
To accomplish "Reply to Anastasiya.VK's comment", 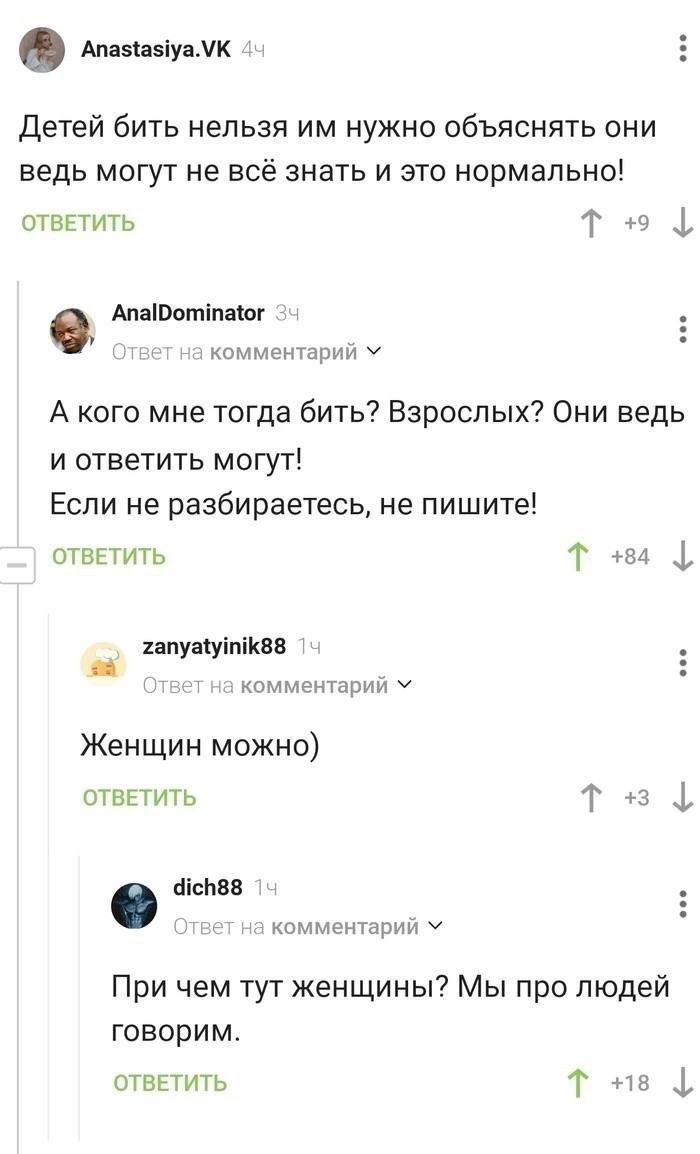I will coord(78,222).
